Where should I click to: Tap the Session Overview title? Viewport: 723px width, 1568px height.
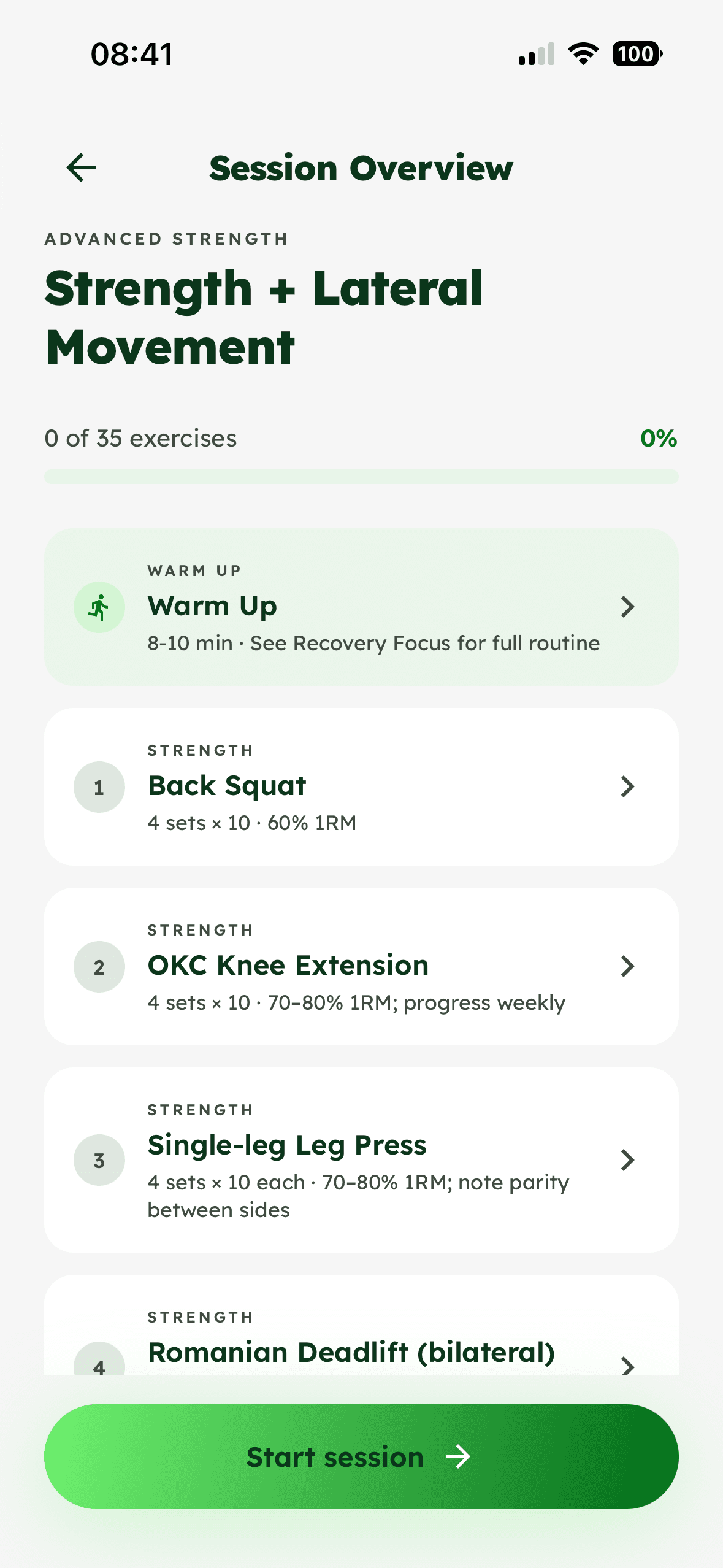coord(361,167)
